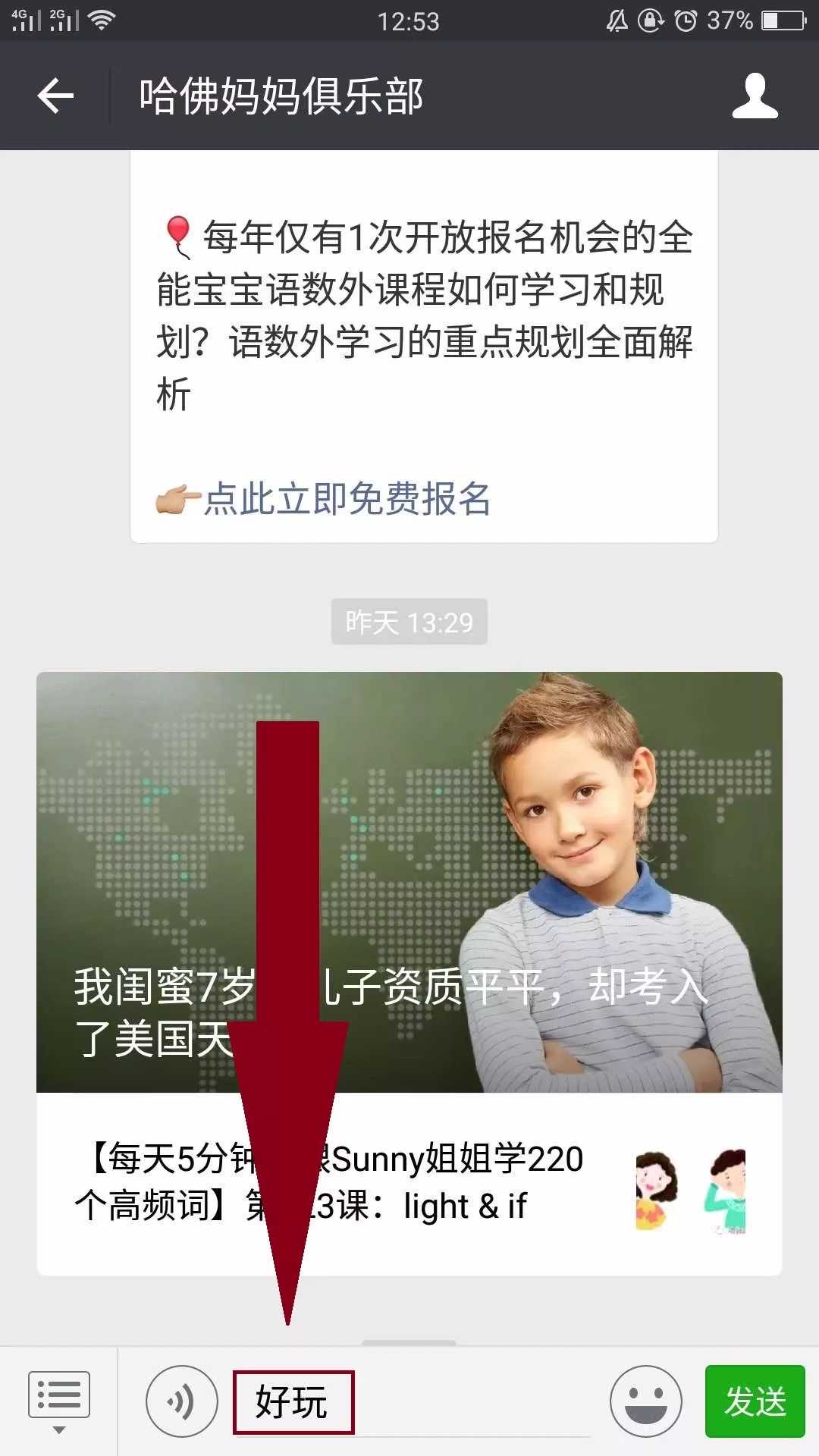
Task: Switch to voice input mode
Action: [181, 1401]
